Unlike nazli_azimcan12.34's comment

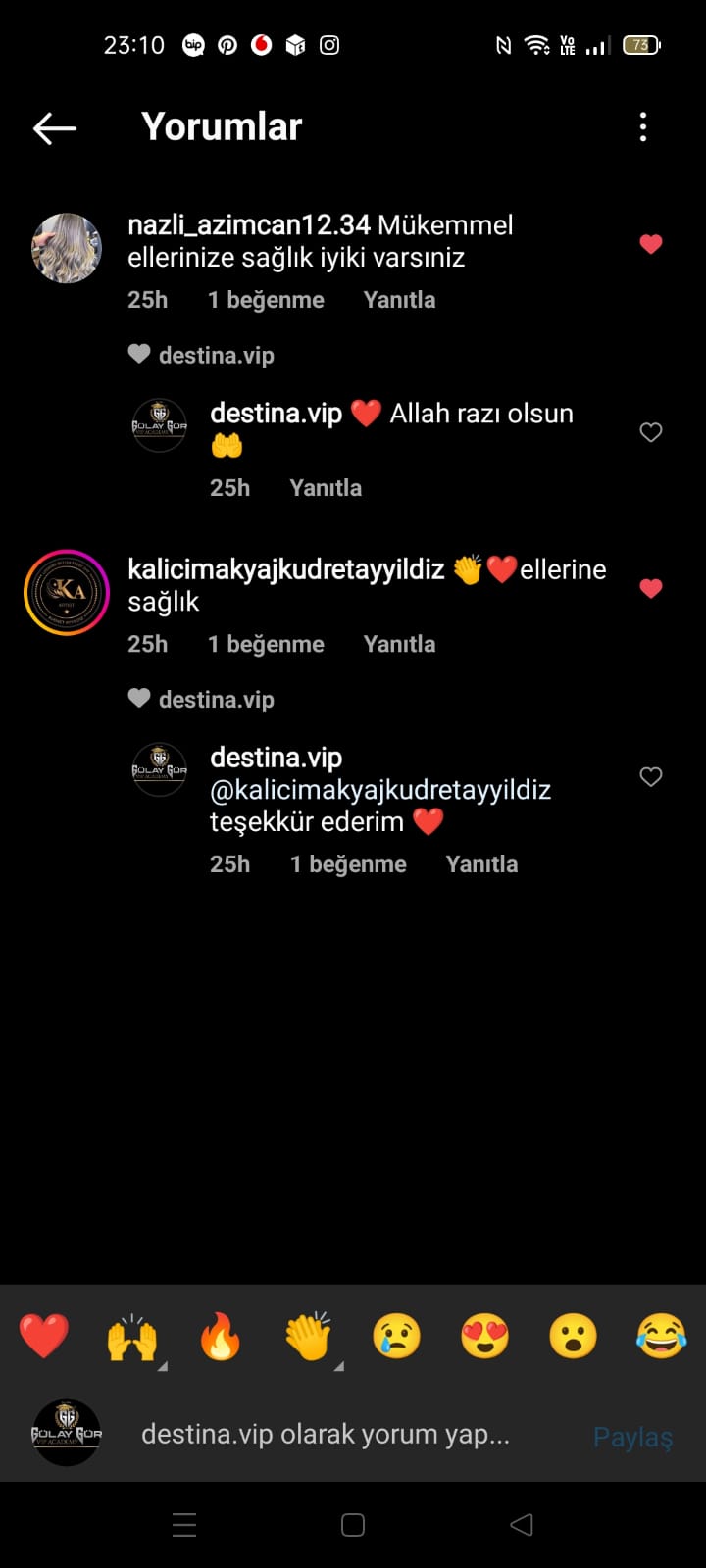[x=651, y=244]
